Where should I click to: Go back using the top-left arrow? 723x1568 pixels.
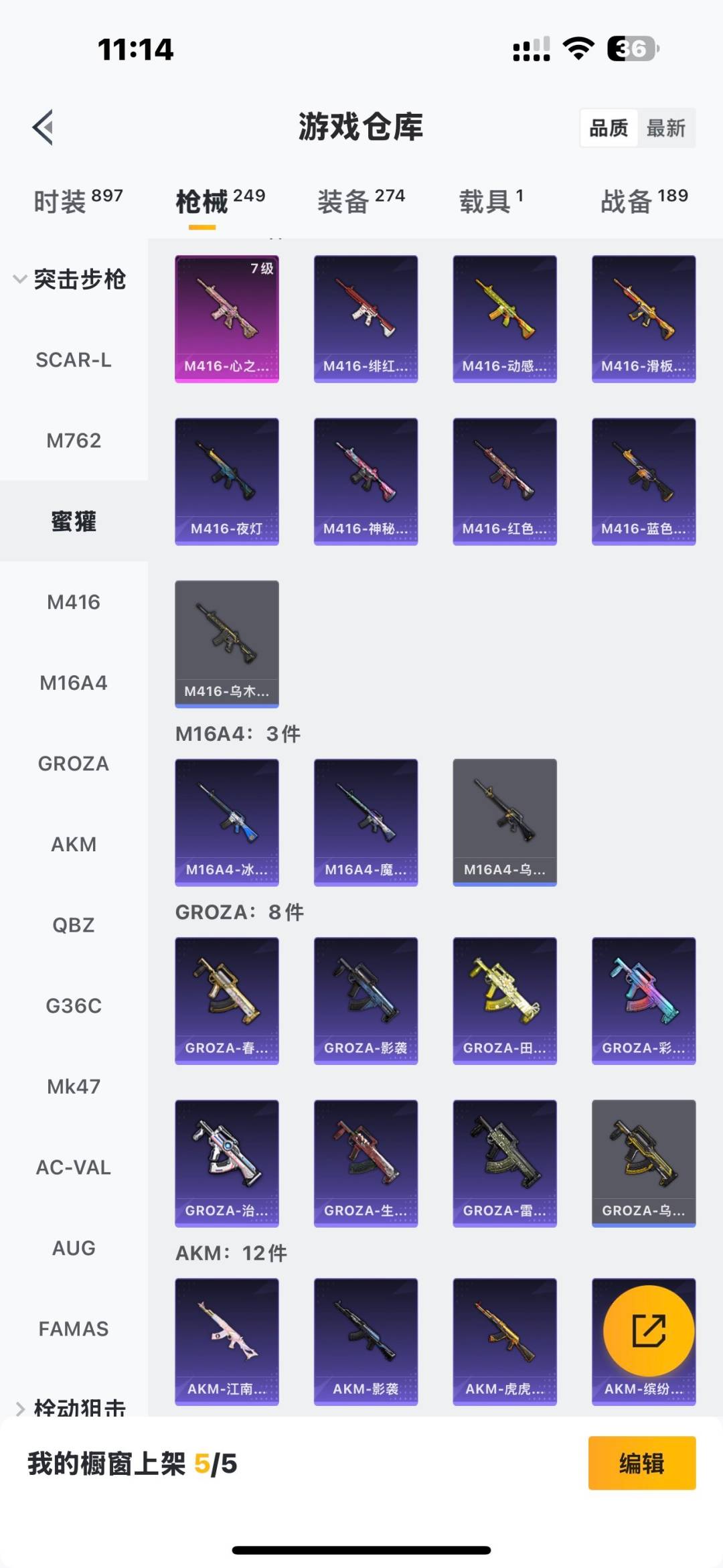pos(43,127)
